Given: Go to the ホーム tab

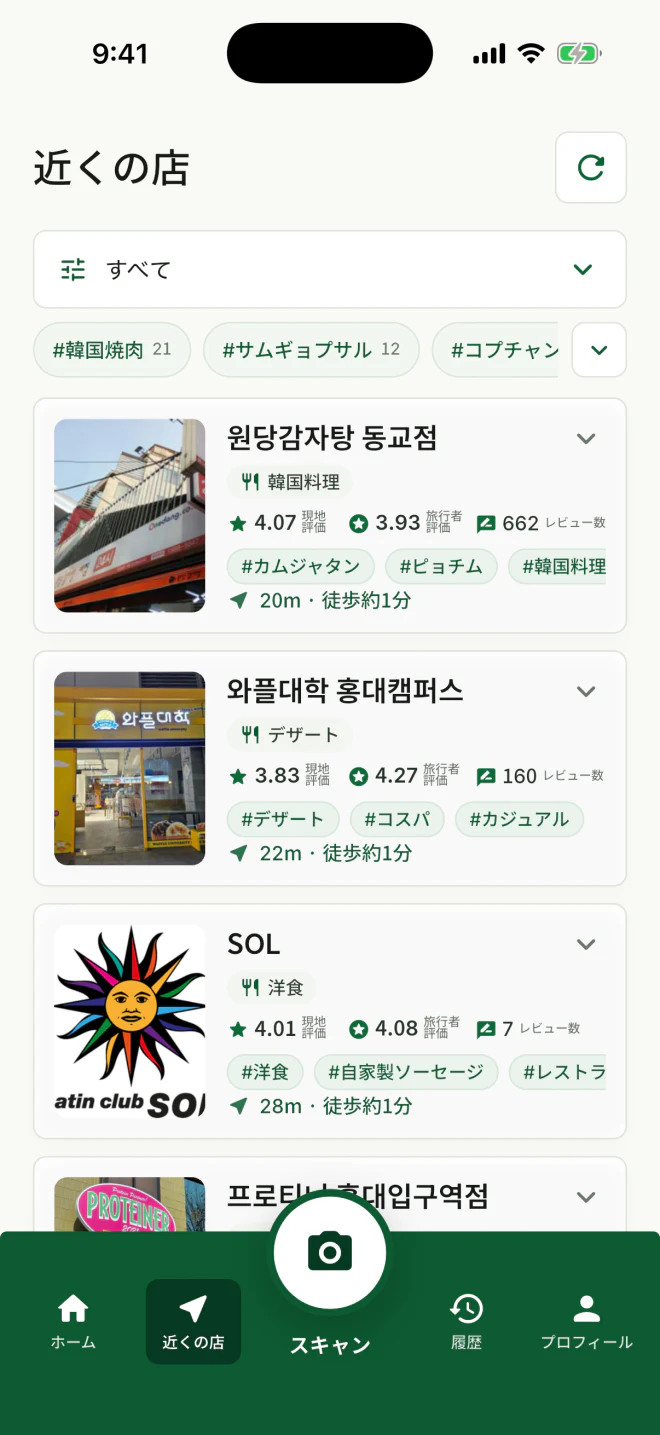Looking at the screenshot, I should click(73, 1322).
